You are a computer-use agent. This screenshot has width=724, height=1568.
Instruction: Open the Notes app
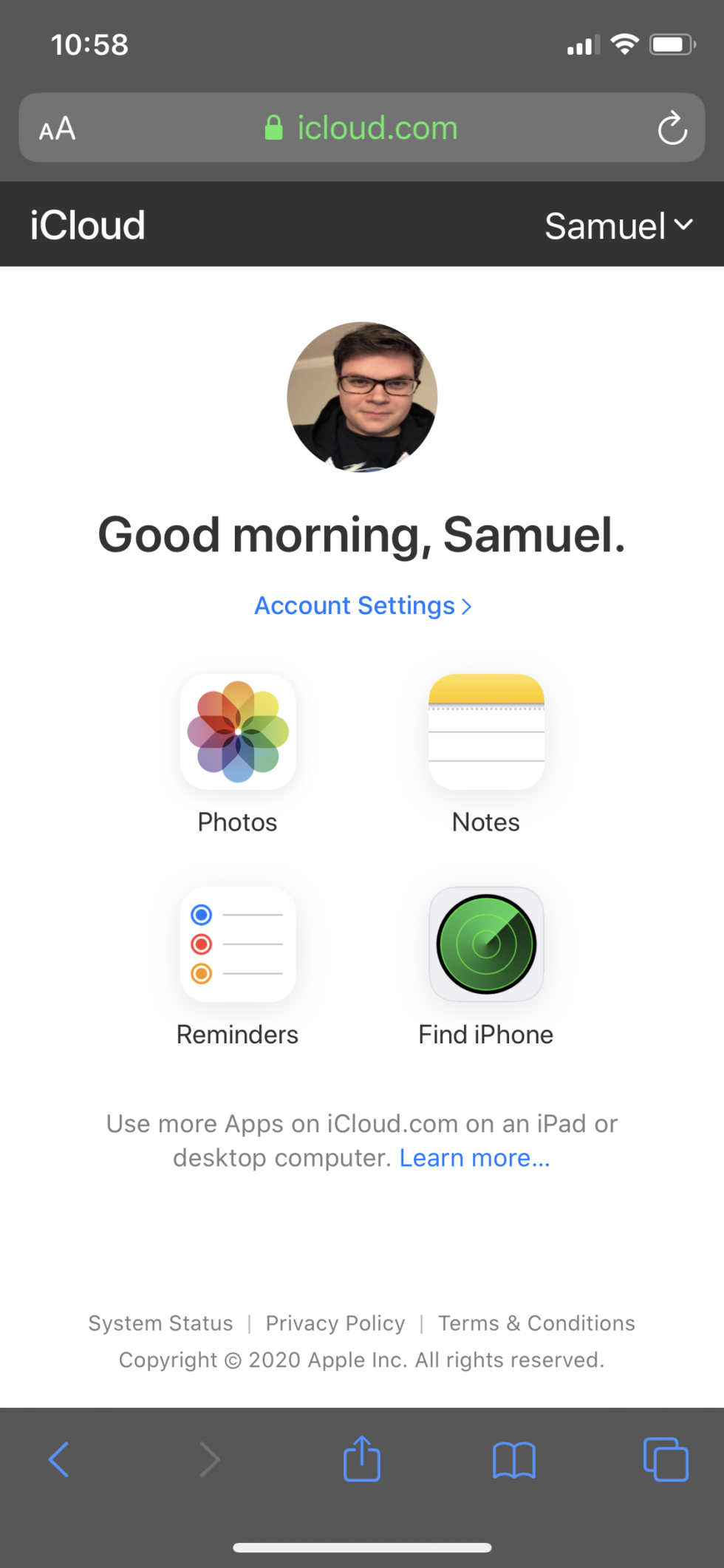(x=486, y=732)
